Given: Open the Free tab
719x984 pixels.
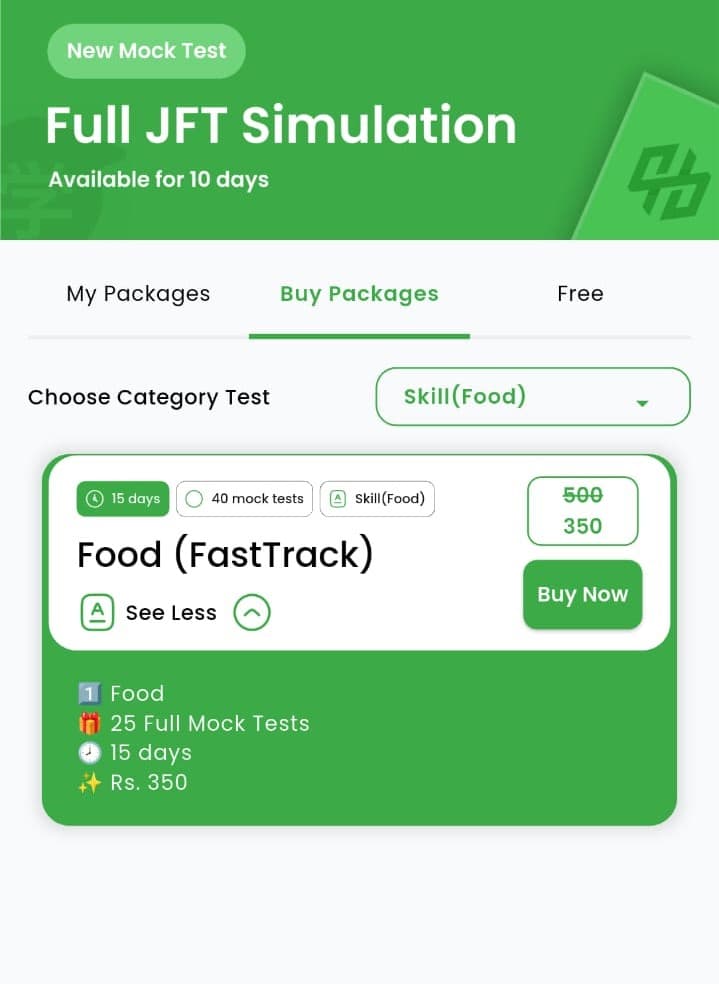Looking at the screenshot, I should (580, 294).
